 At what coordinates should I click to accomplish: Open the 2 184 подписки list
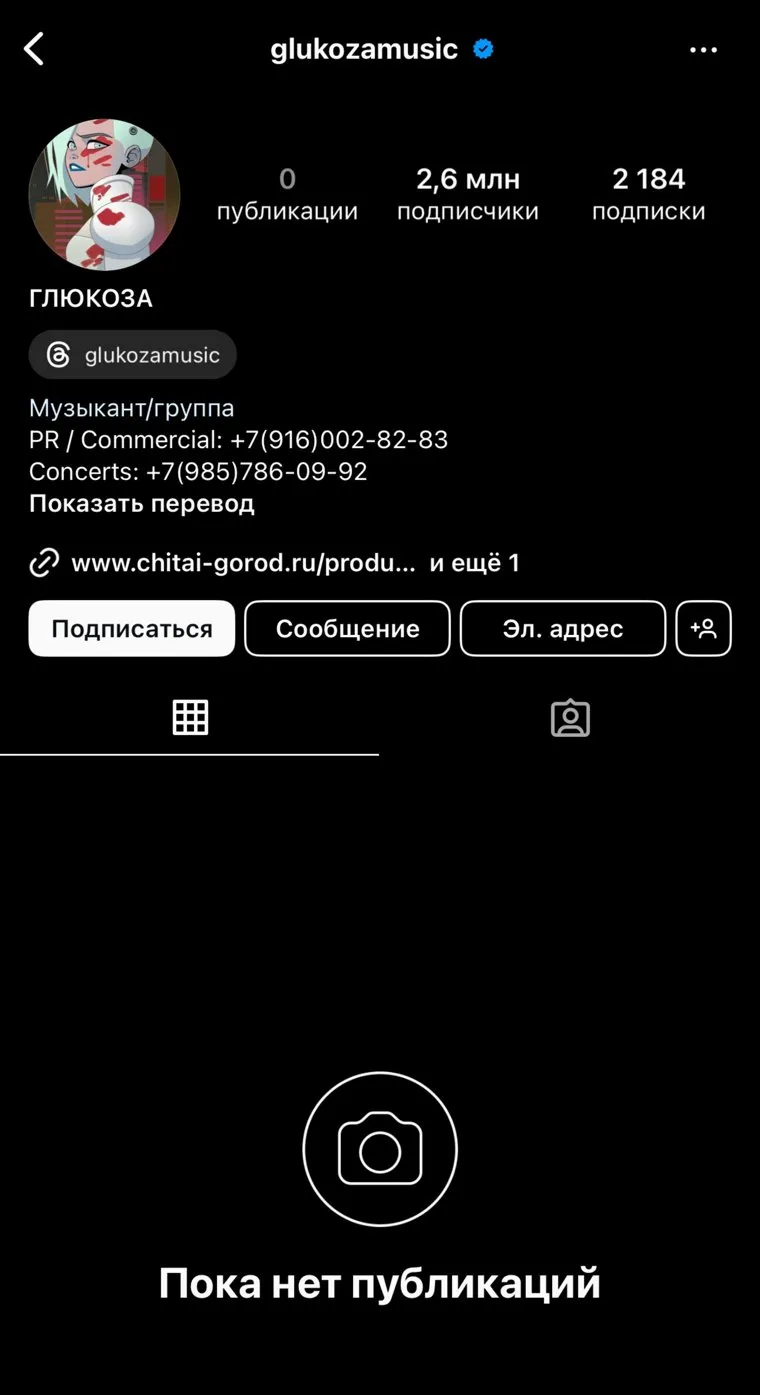[648, 194]
